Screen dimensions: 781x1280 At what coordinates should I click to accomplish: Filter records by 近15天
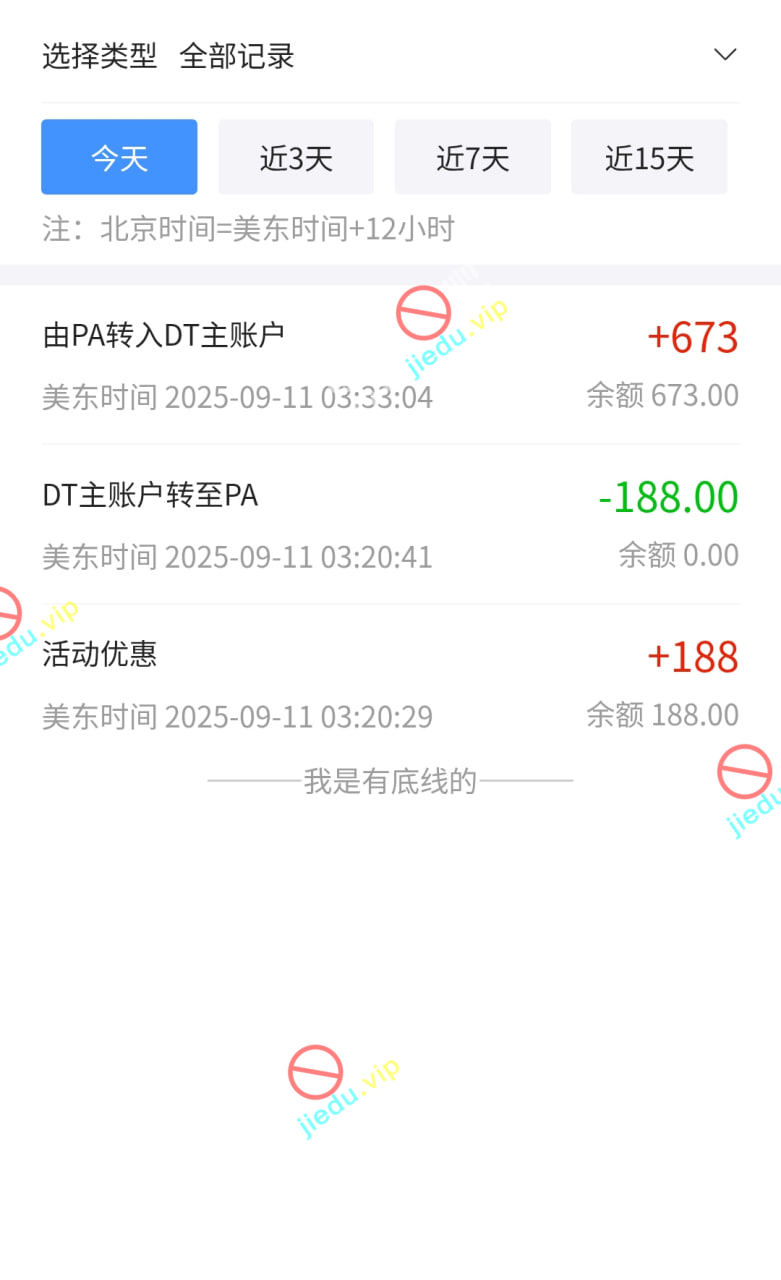tap(649, 157)
